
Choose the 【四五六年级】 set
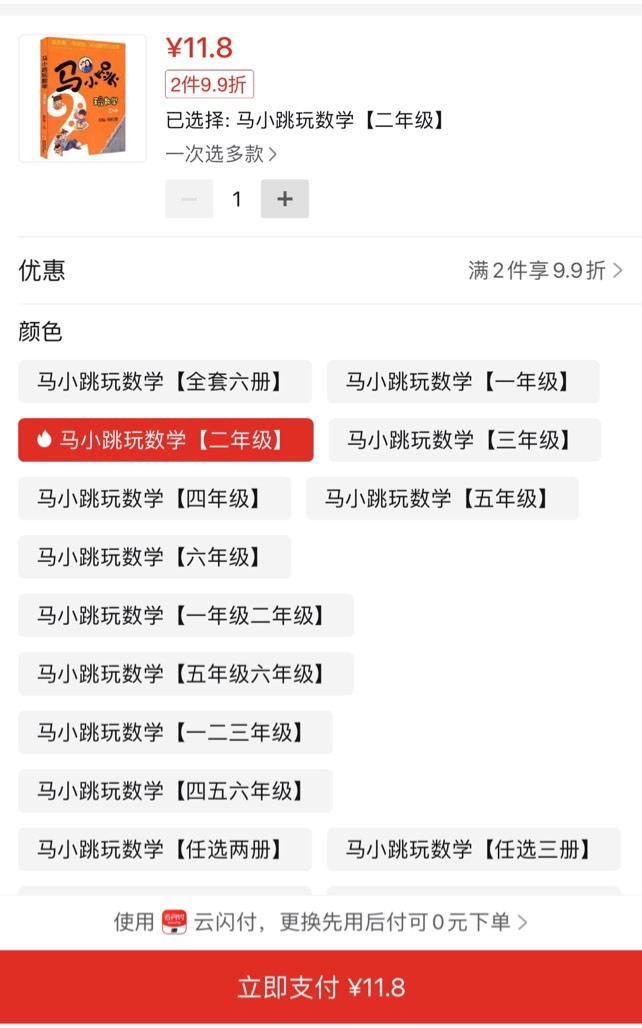click(x=175, y=790)
